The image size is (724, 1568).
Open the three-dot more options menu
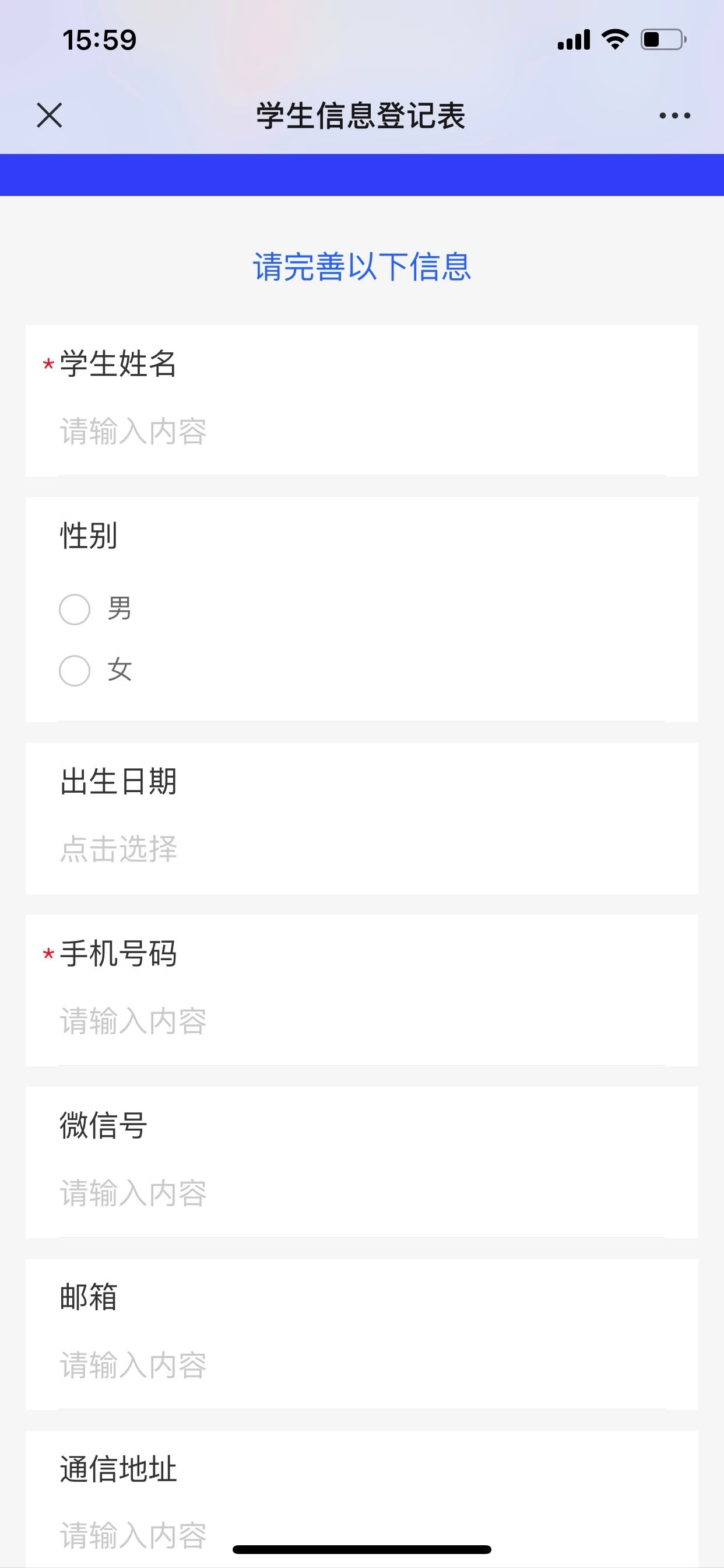(674, 115)
